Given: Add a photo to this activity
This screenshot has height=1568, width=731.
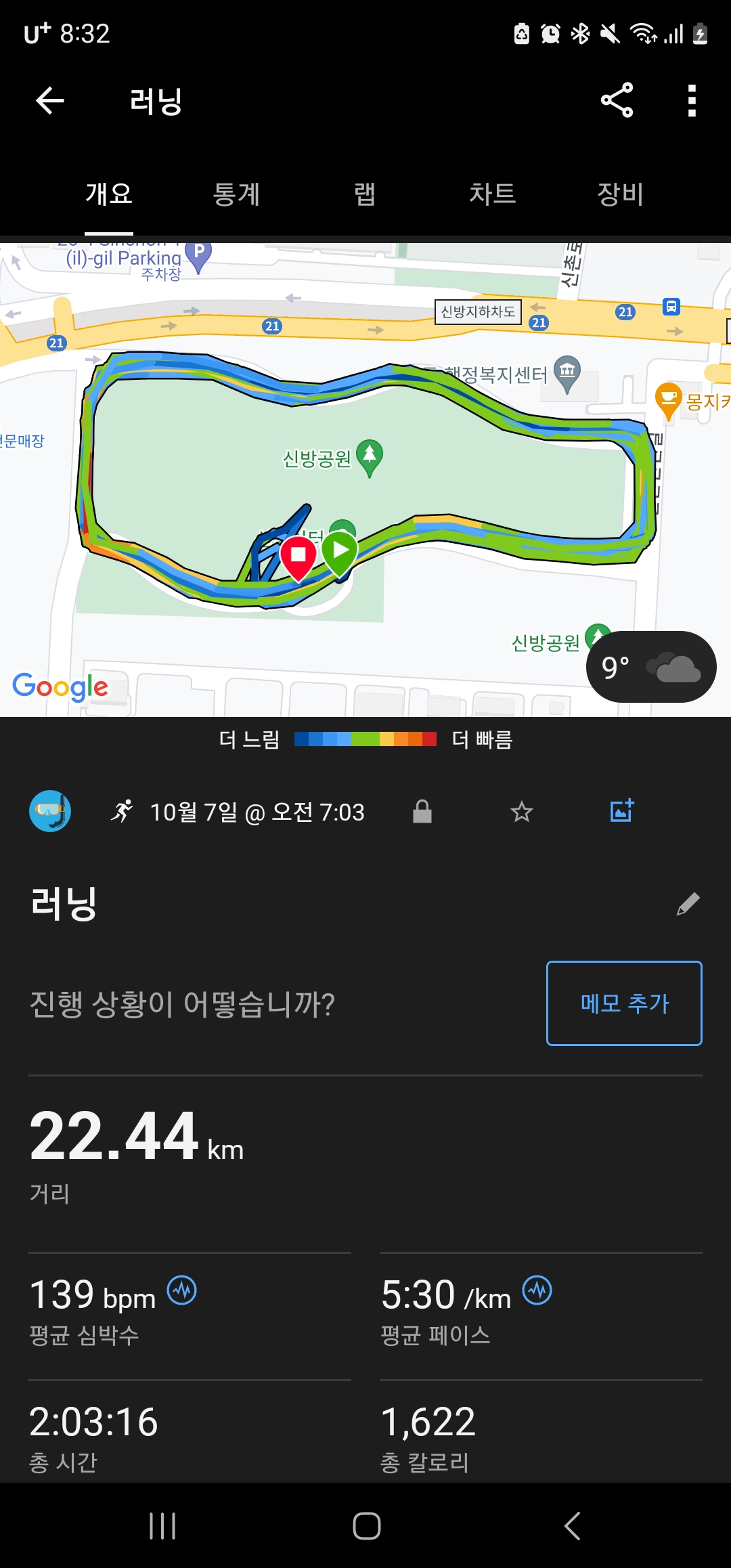Looking at the screenshot, I should 622,810.
